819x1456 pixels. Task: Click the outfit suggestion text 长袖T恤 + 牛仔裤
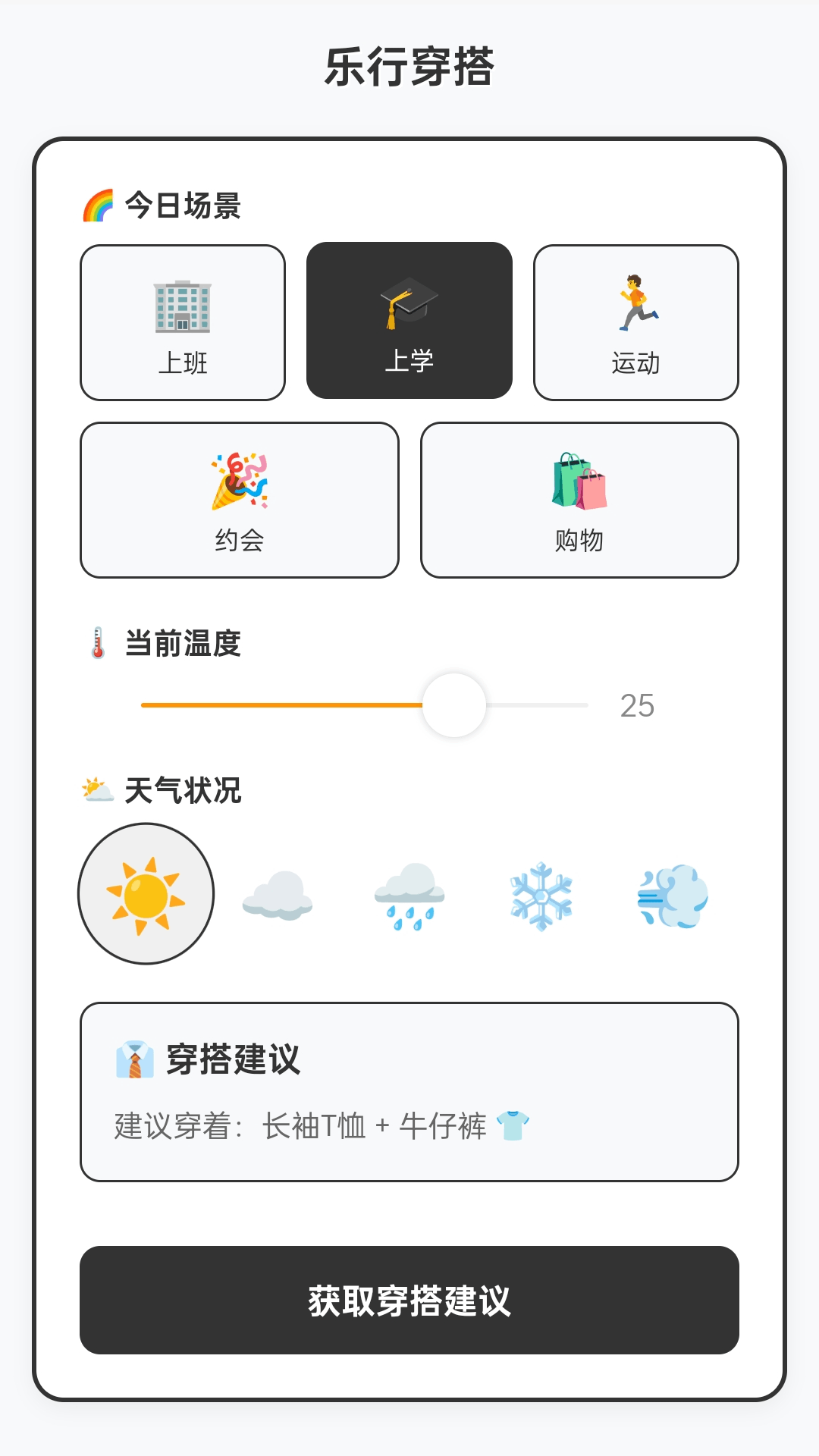pos(318,1127)
